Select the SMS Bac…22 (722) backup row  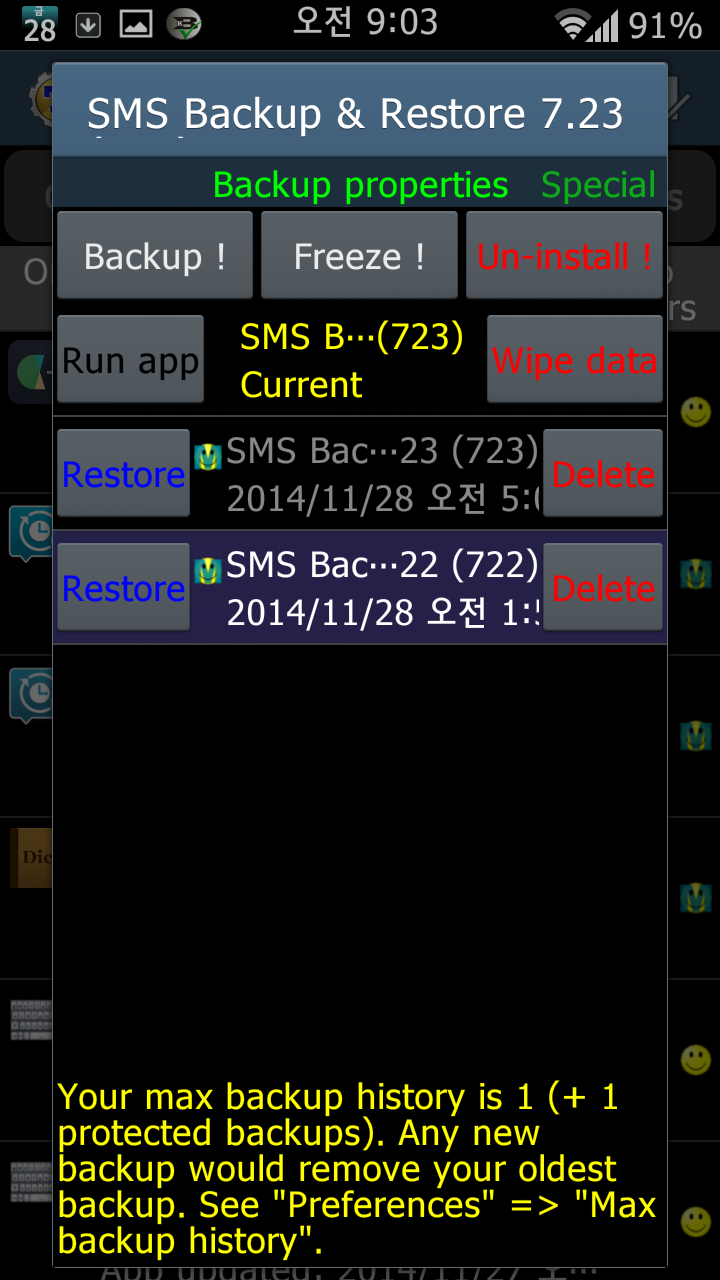[x=380, y=588]
